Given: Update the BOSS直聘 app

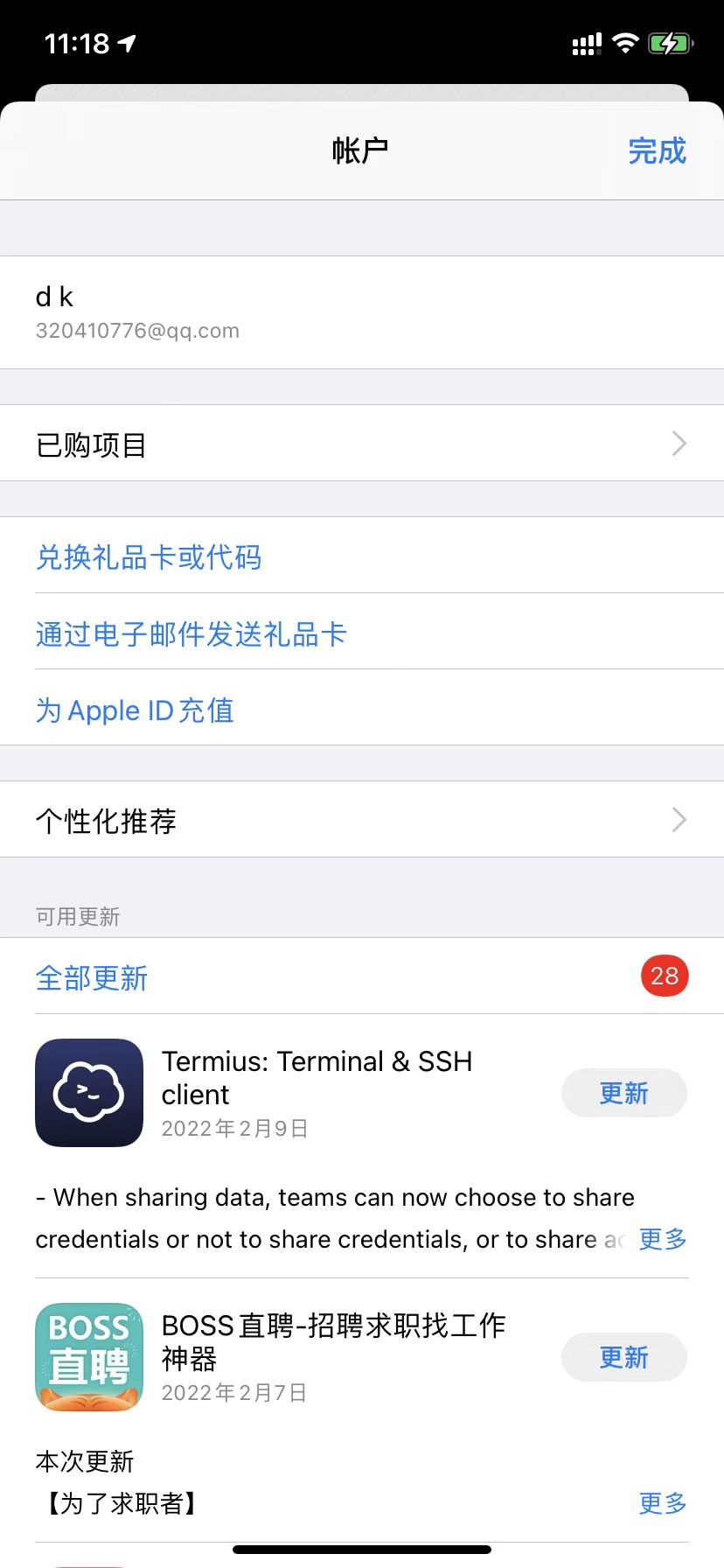Looking at the screenshot, I should tap(623, 1357).
